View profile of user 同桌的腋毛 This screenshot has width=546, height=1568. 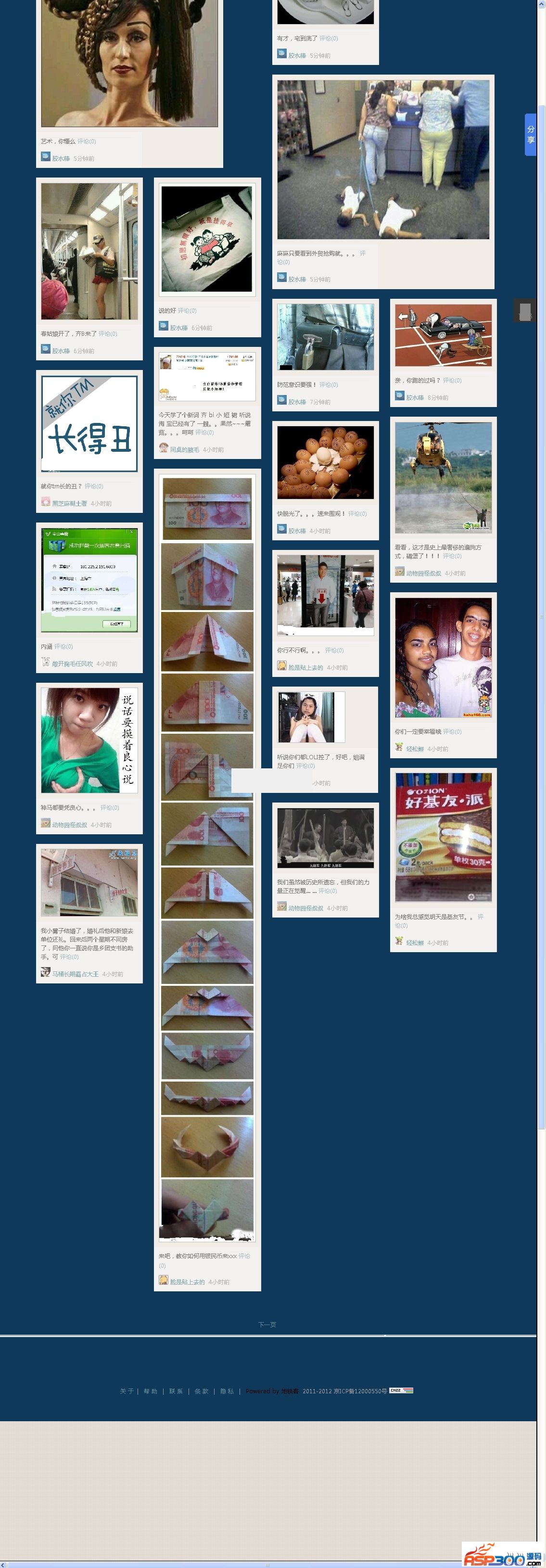pyautogui.click(x=184, y=450)
